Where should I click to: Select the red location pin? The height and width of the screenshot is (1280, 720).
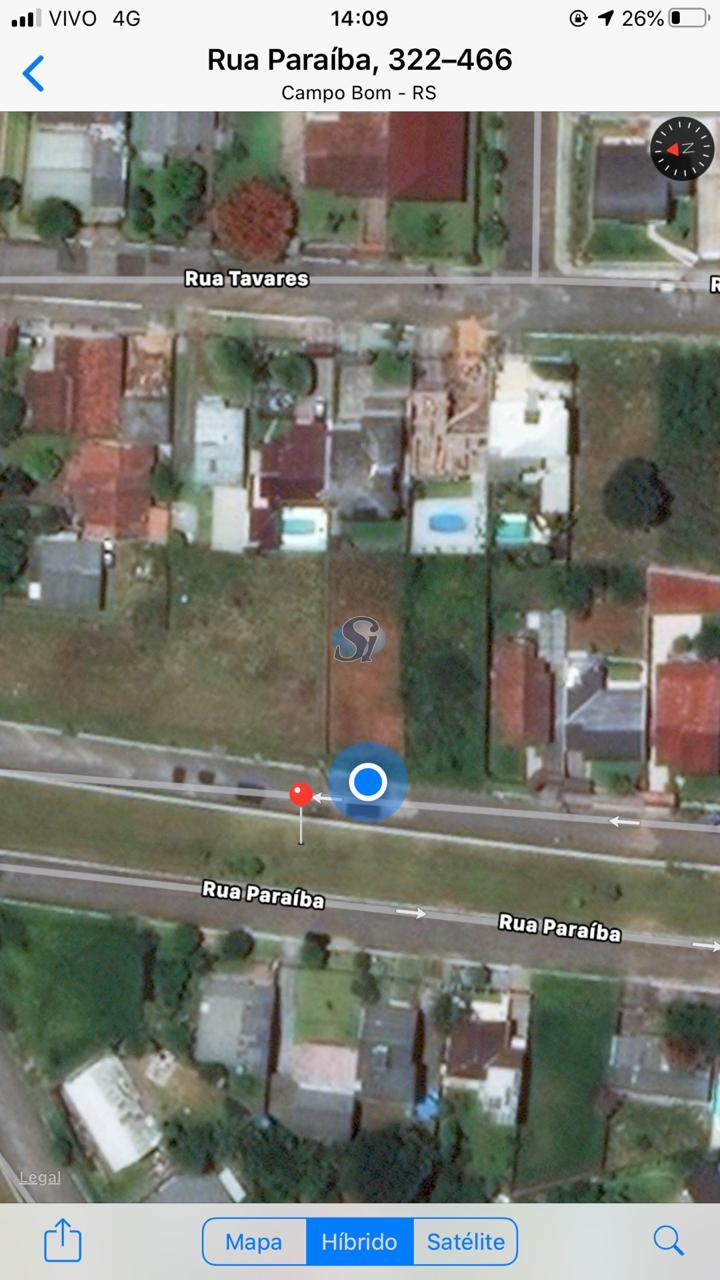[300, 795]
